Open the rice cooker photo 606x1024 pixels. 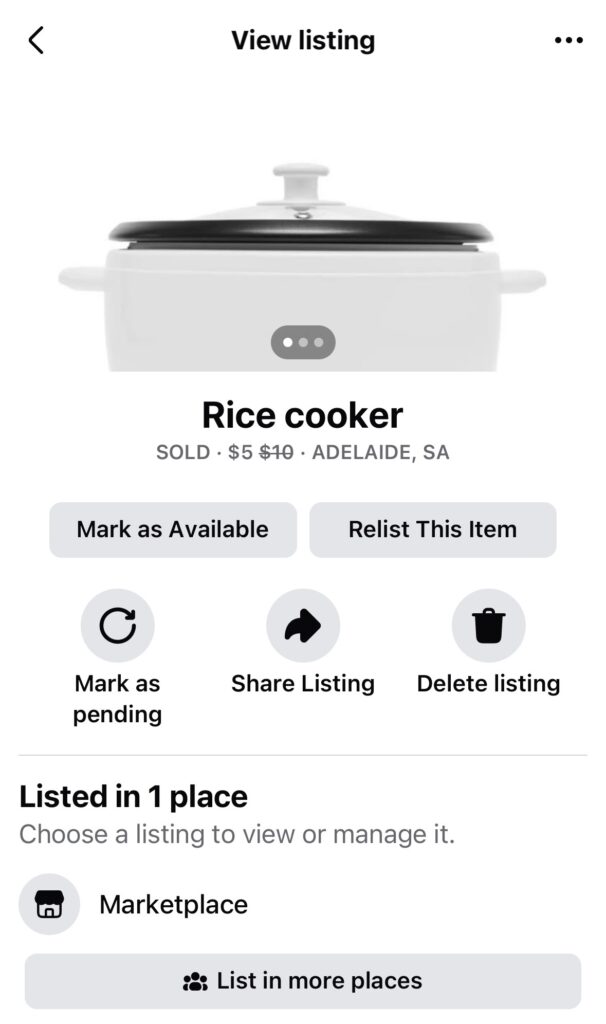click(302, 265)
